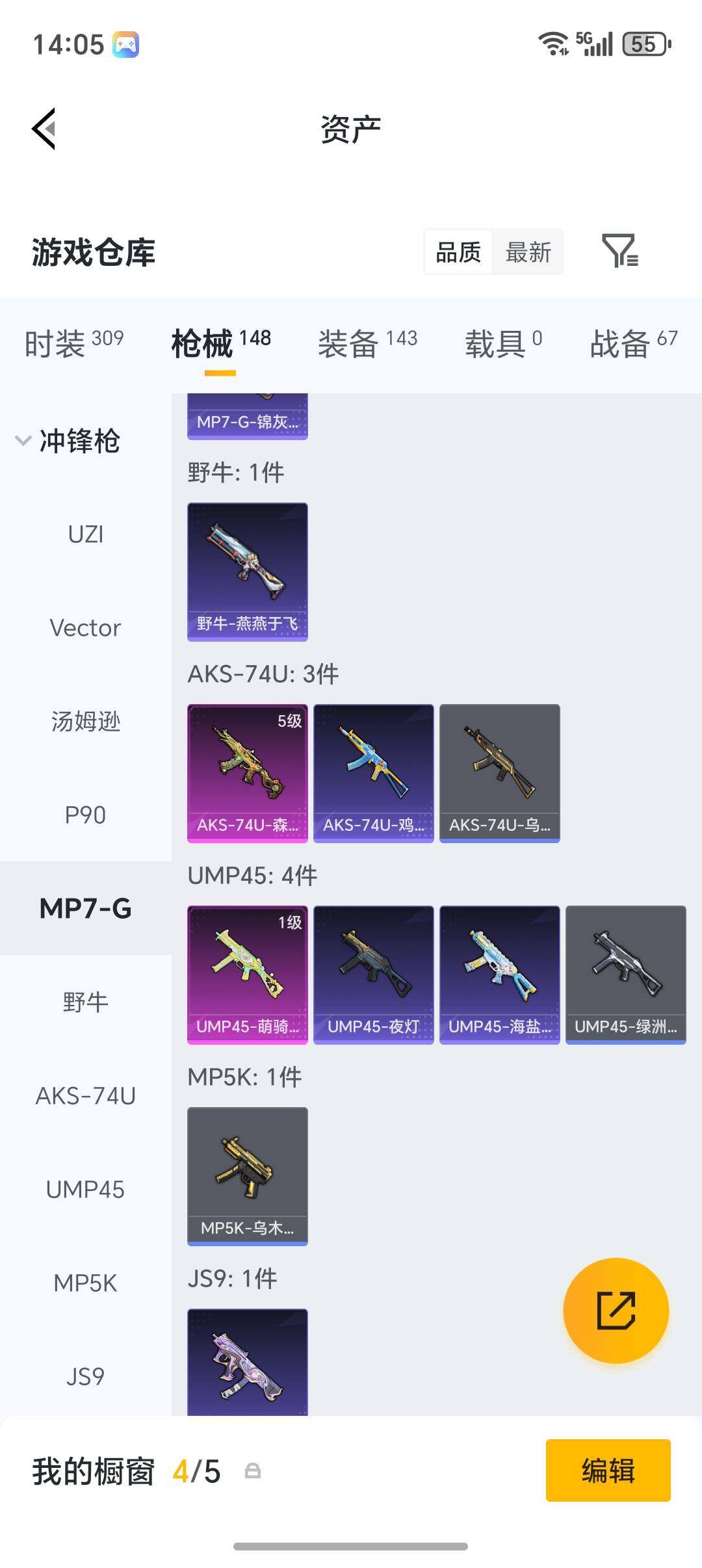This screenshot has width=702, height=1568.
Task: Open the MP5K-乌木 skin card
Action: pyautogui.click(x=248, y=1177)
